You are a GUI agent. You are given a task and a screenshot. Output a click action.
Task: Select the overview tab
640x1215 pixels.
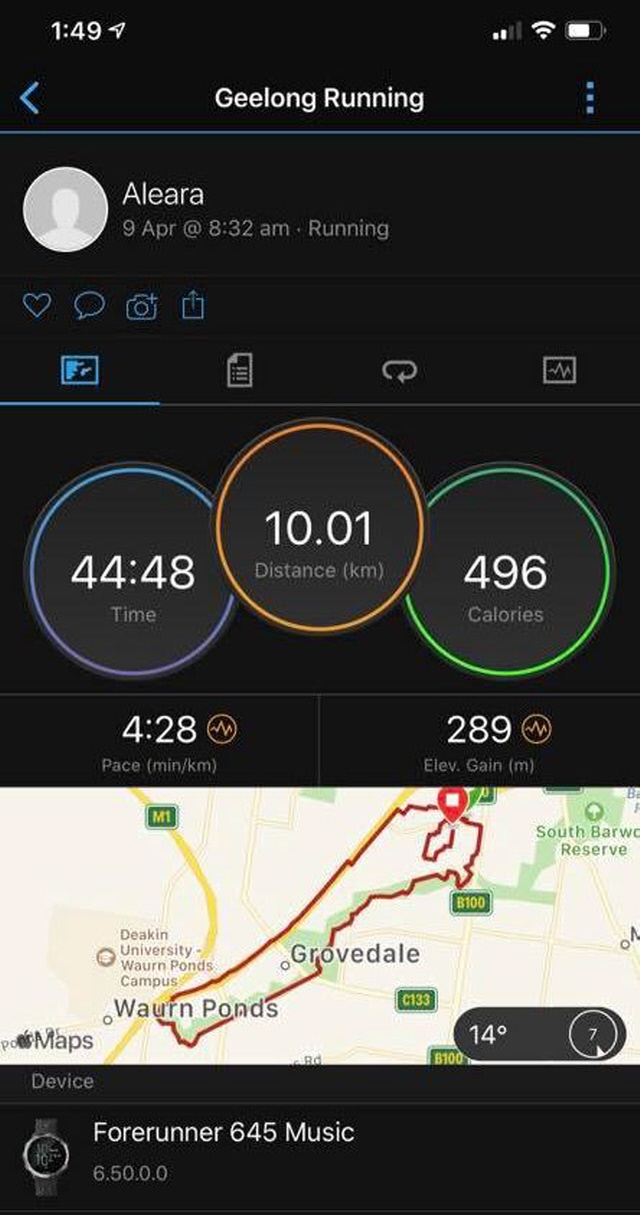(79, 371)
